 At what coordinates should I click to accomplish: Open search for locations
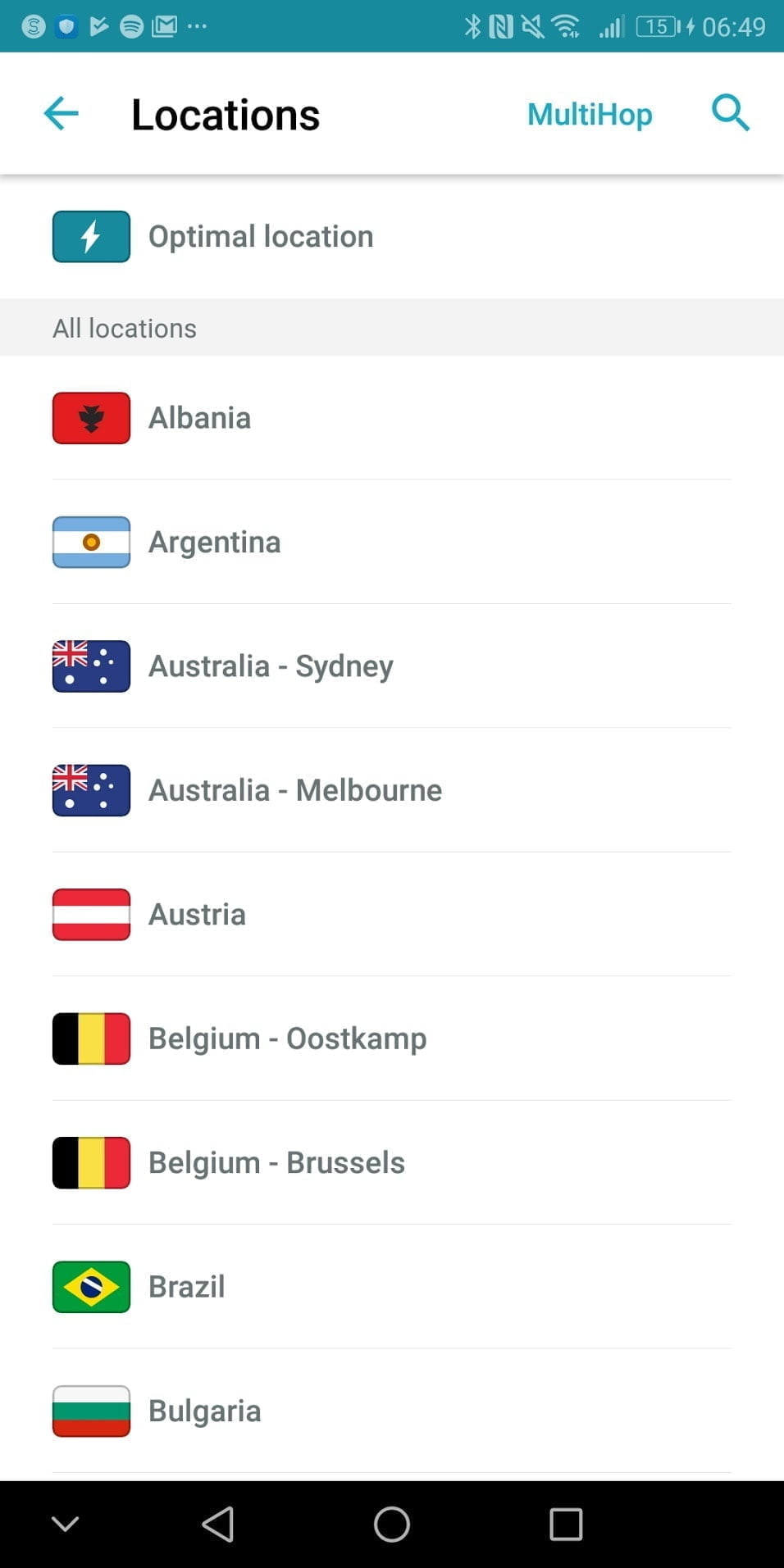pyautogui.click(x=730, y=113)
